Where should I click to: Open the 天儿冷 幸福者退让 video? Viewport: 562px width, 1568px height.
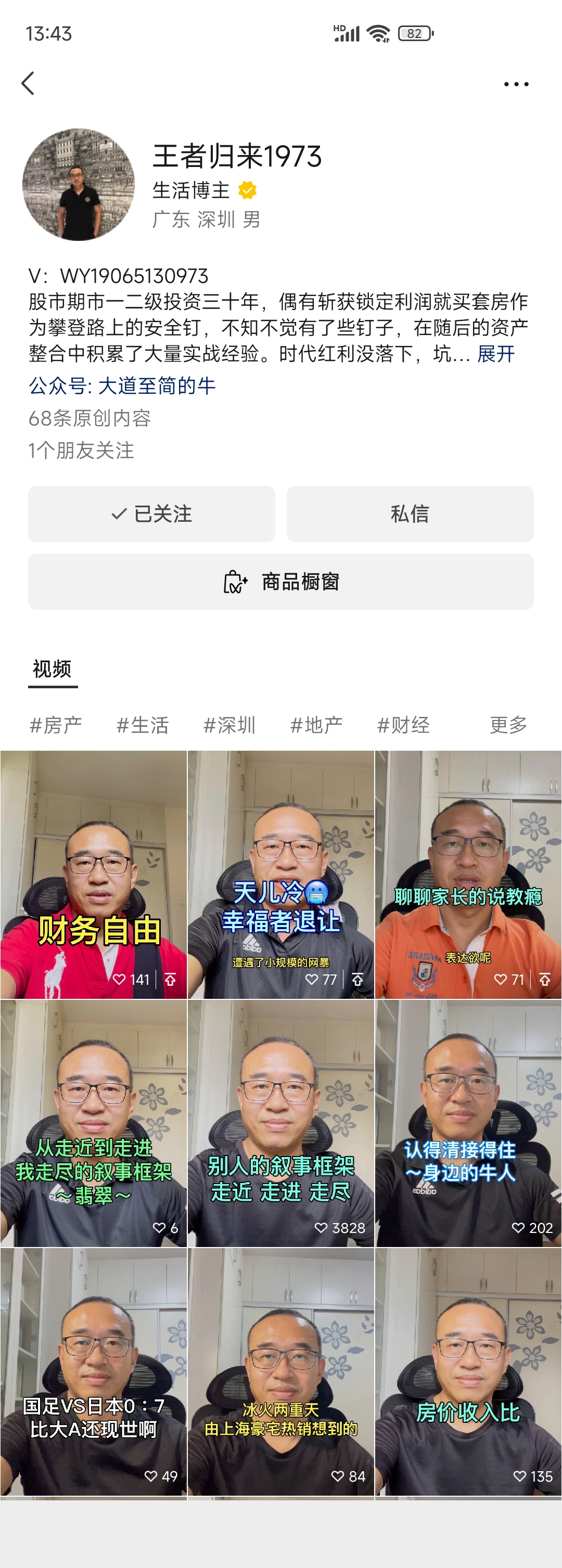(x=280, y=874)
